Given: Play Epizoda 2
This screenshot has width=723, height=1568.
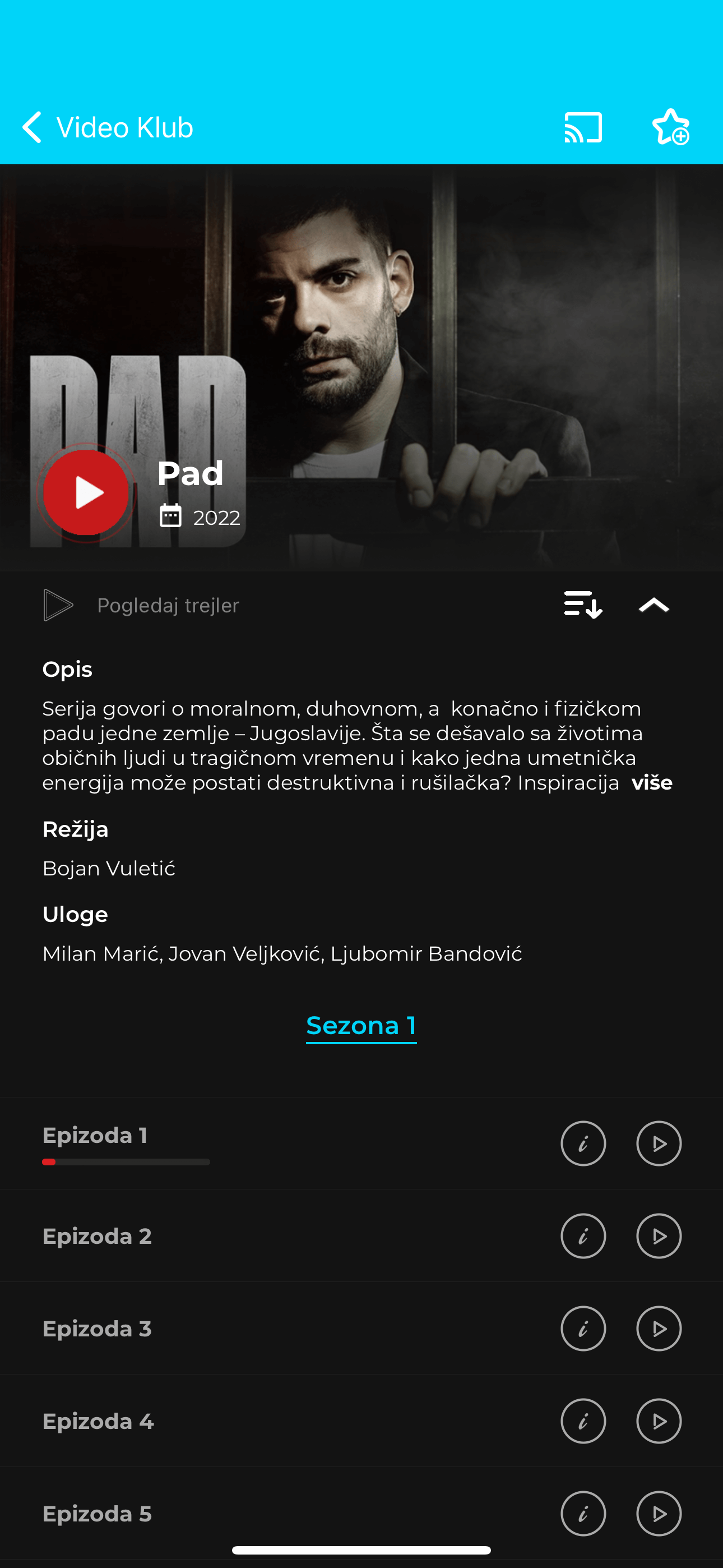Looking at the screenshot, I should tap(659, 1236).
